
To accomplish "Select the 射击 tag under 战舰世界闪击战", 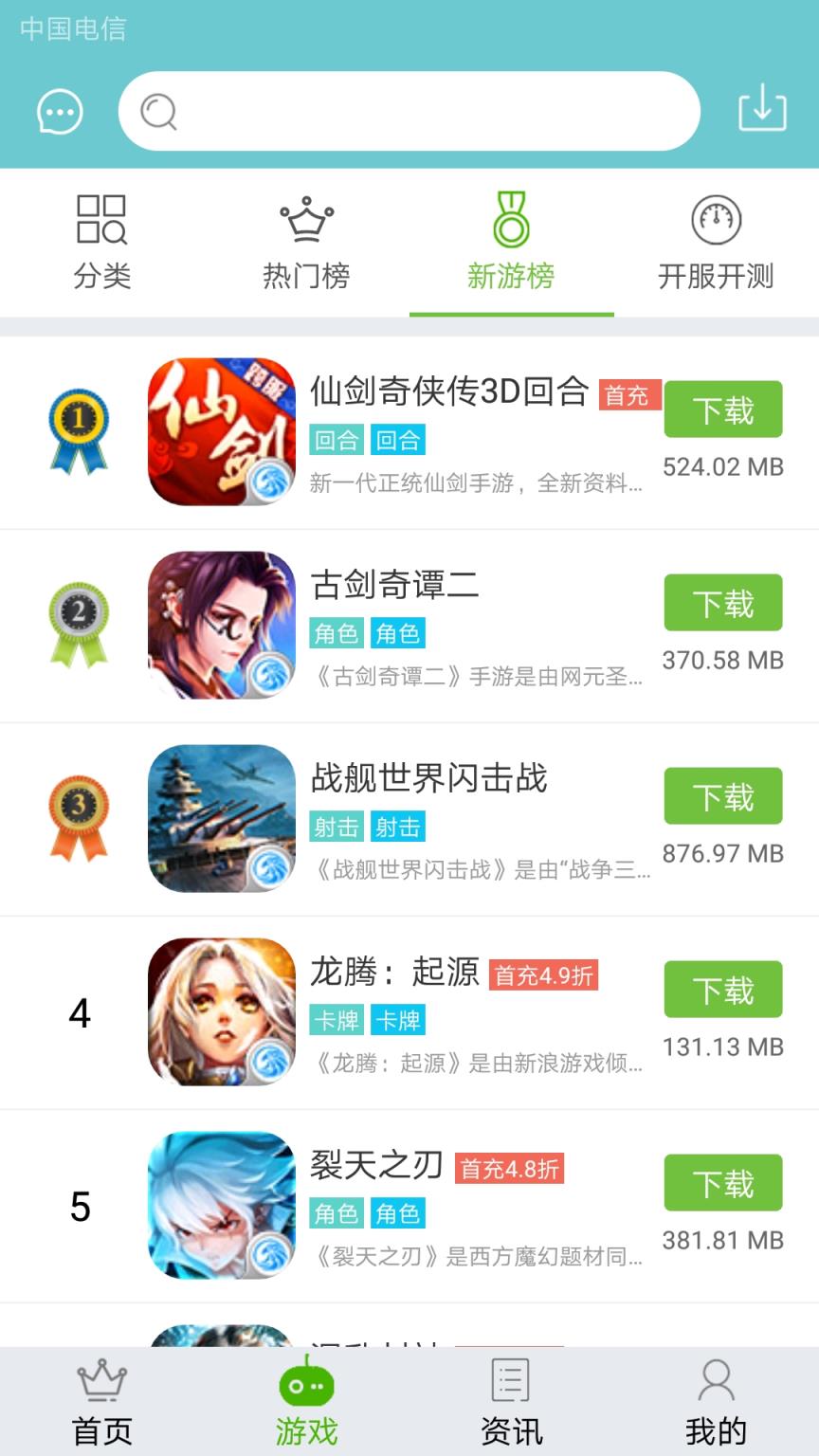I will tap(337, 827).
